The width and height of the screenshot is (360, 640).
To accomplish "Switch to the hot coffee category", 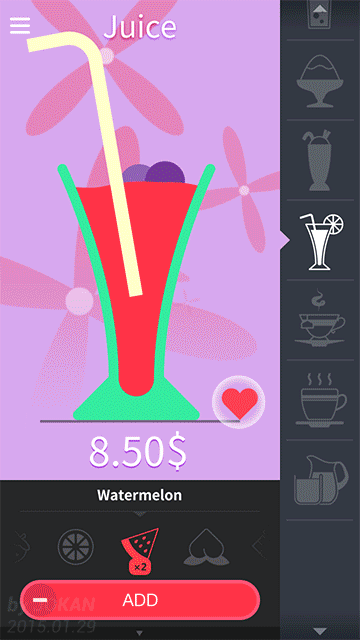I will tap(321, 399).
